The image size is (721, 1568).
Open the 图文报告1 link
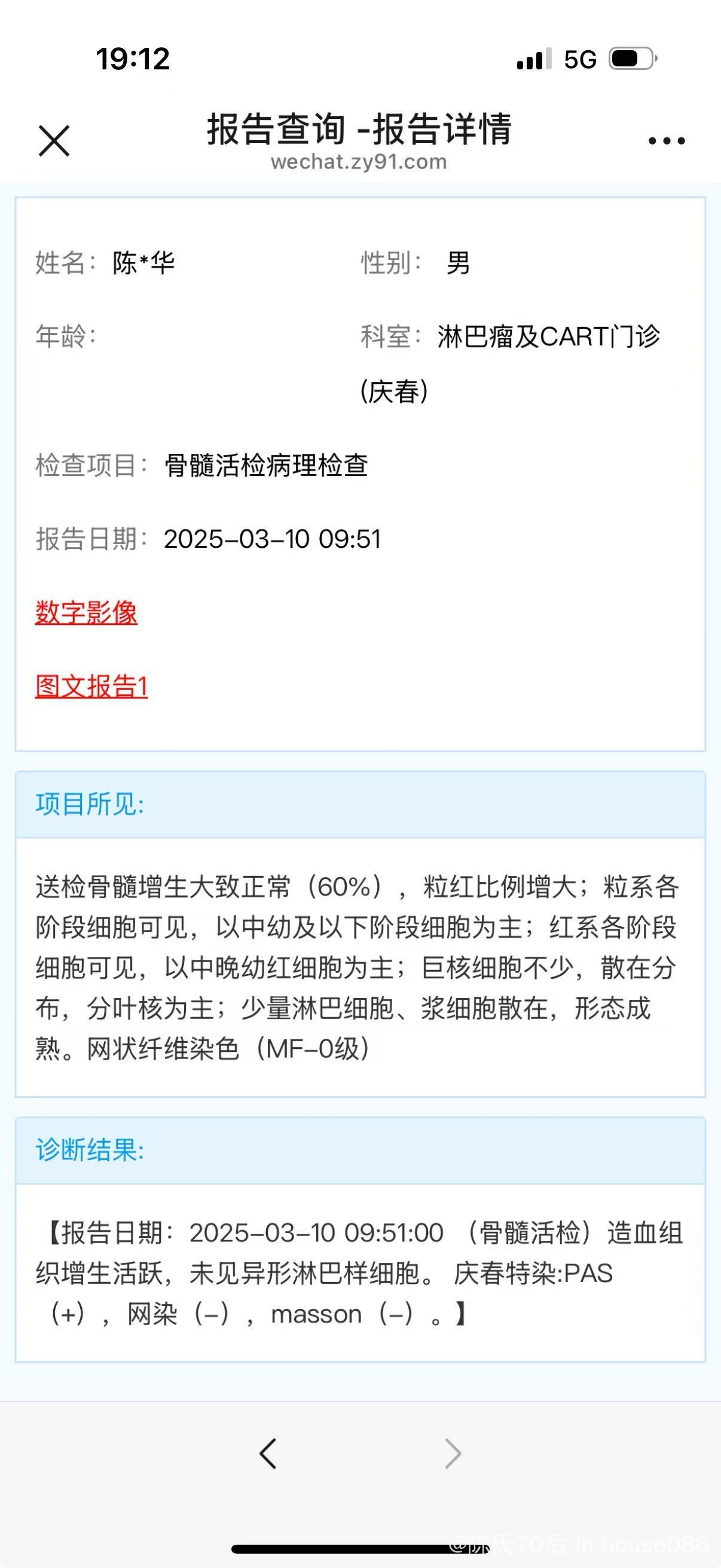[91, 686]
